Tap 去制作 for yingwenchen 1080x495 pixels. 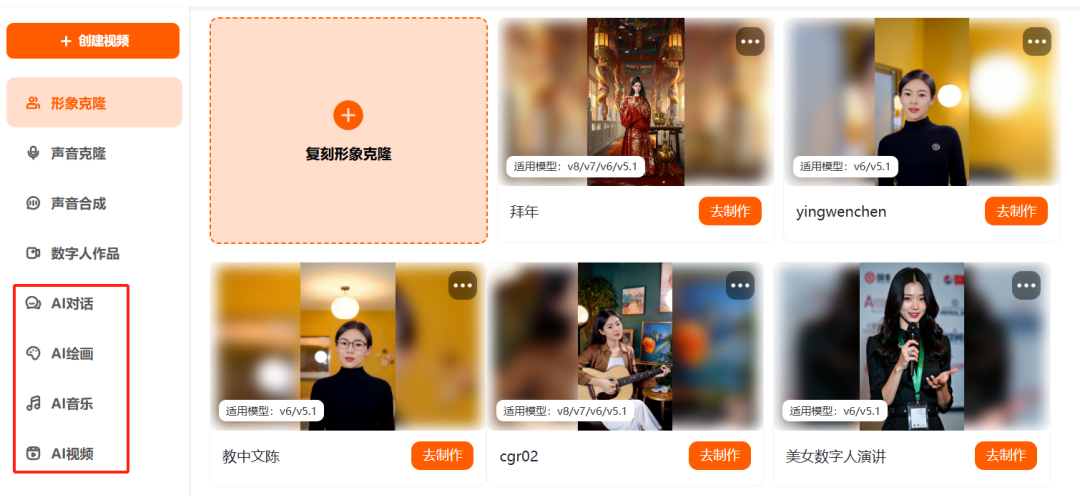tap(1016, 211)
